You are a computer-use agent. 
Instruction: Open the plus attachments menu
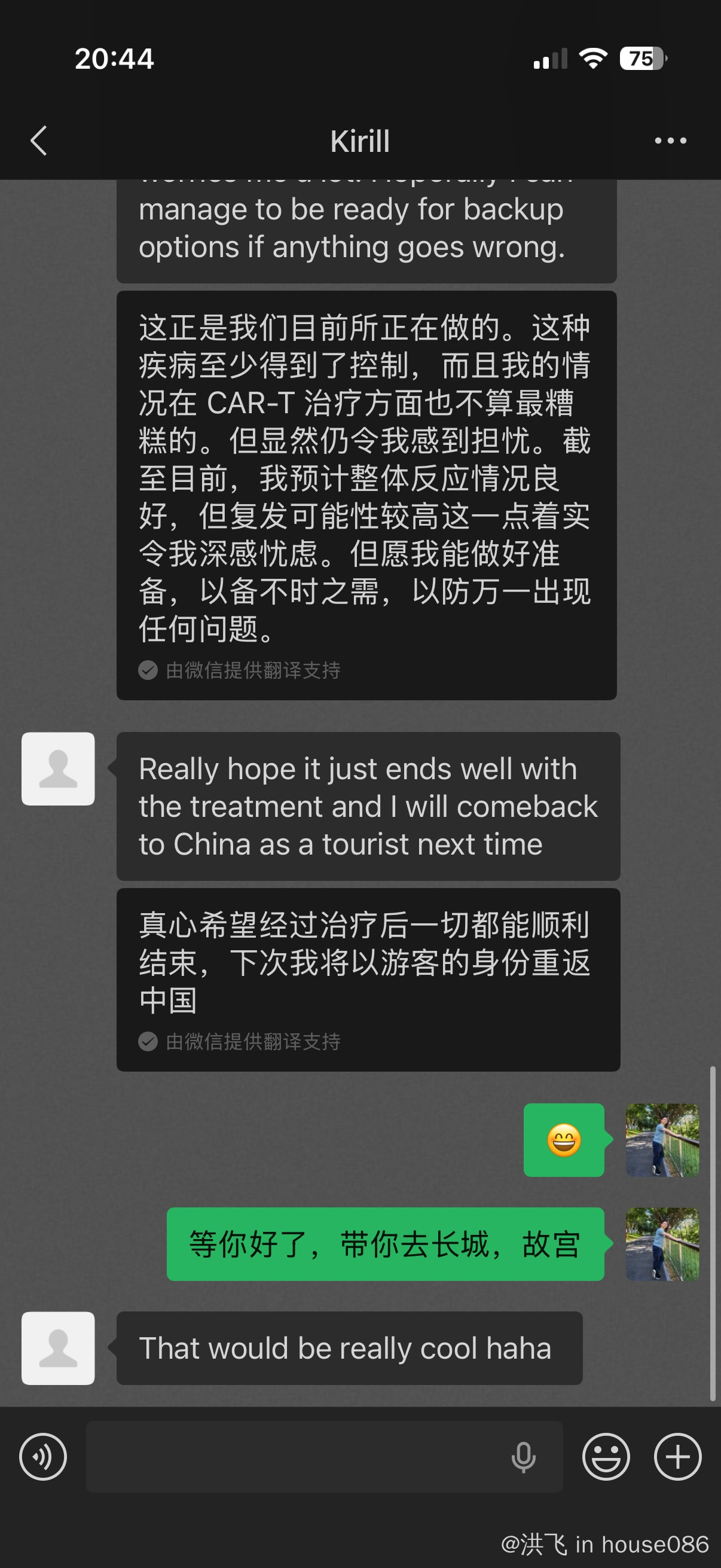[x=677, y=1457]
